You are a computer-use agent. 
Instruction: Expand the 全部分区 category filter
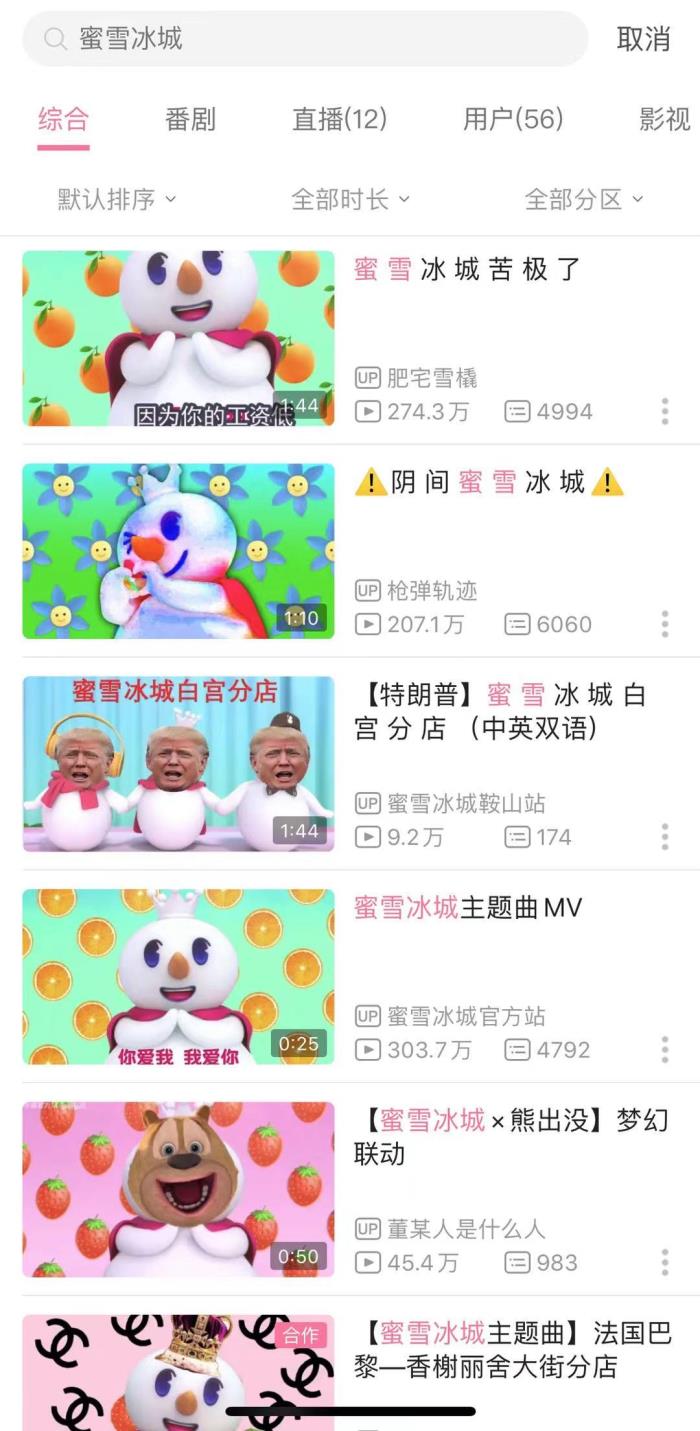(x=584, y=199)
